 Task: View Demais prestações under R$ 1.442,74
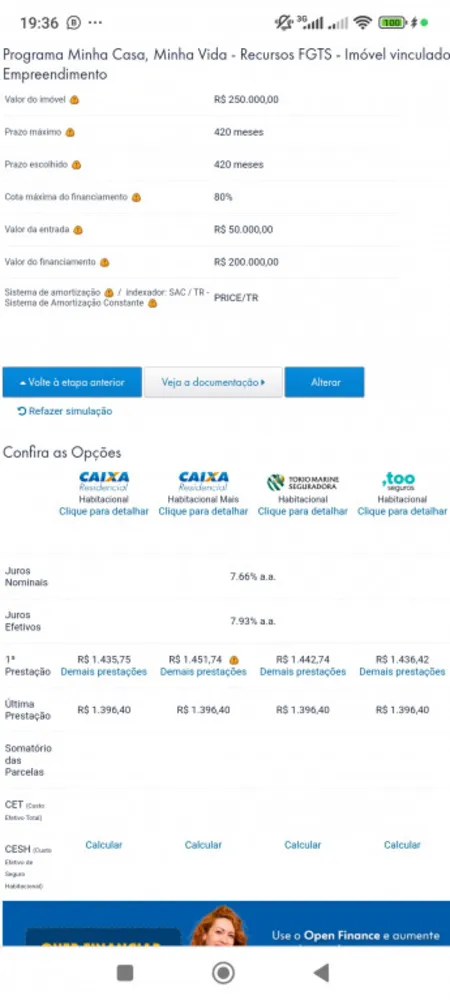[303, 672]
